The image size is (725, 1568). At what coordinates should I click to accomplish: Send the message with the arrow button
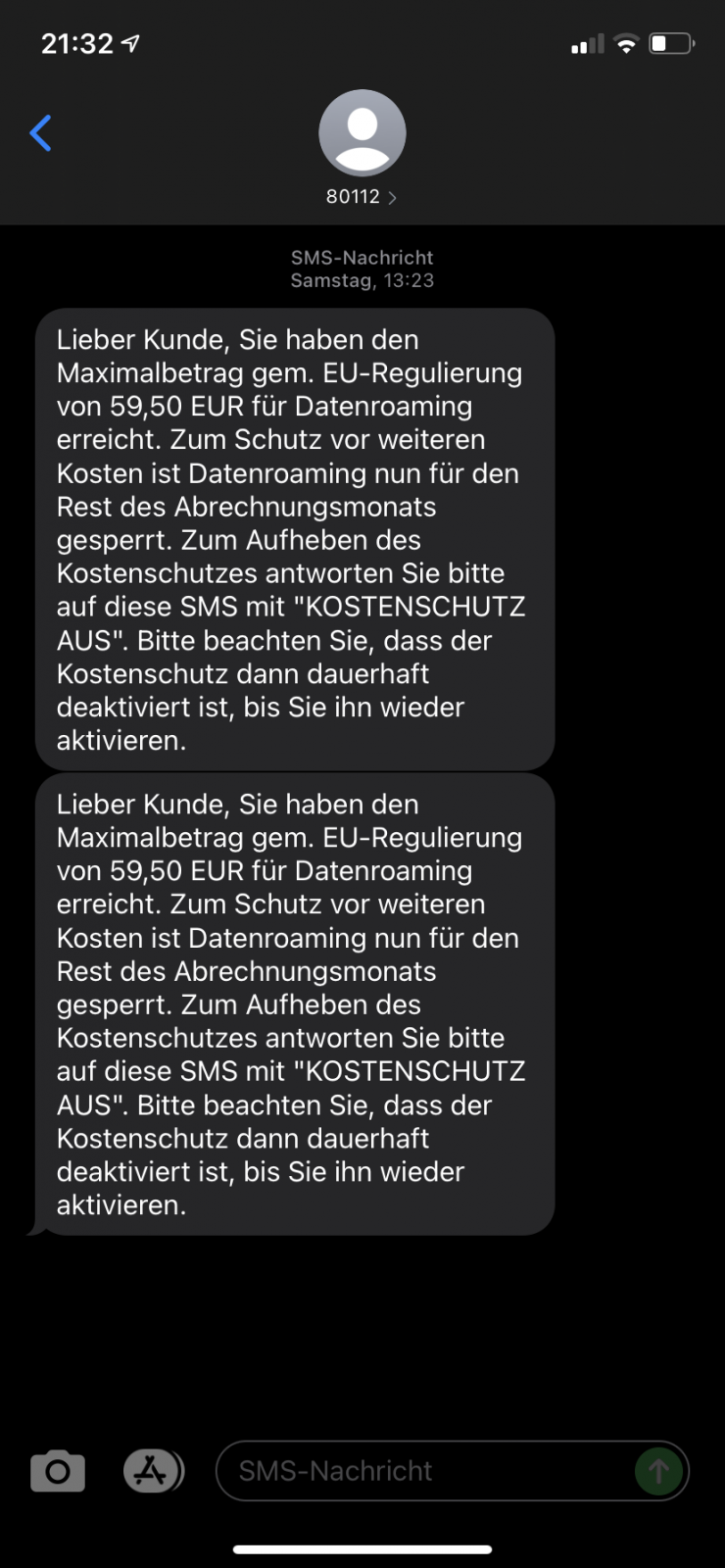point(658,1471)
